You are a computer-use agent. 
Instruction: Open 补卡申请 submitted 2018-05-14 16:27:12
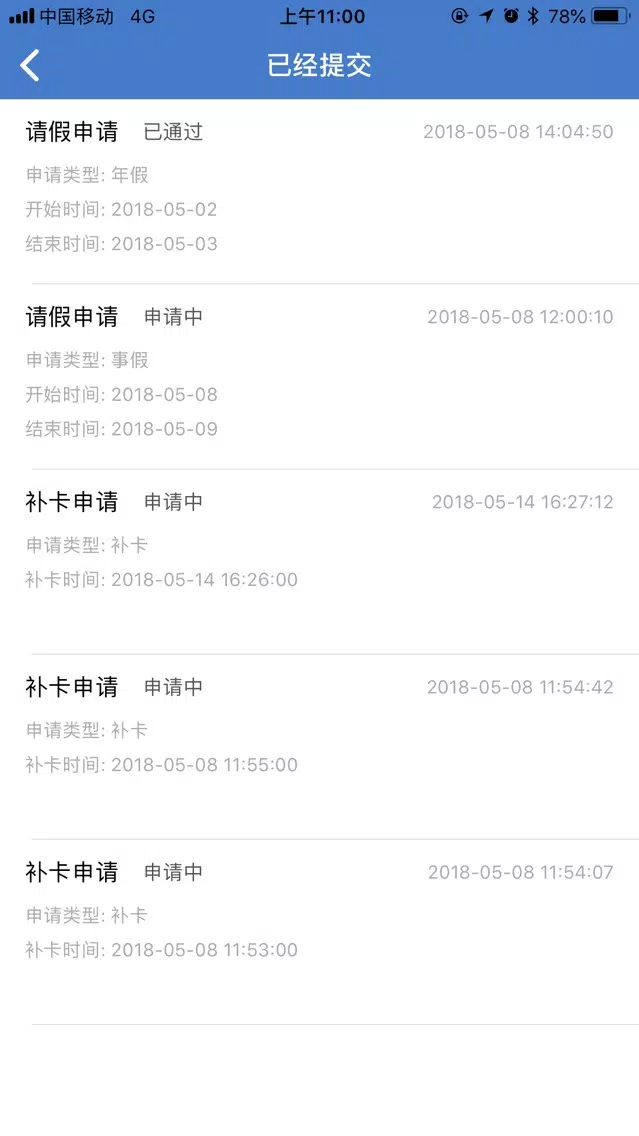click(x=320, y=561)
